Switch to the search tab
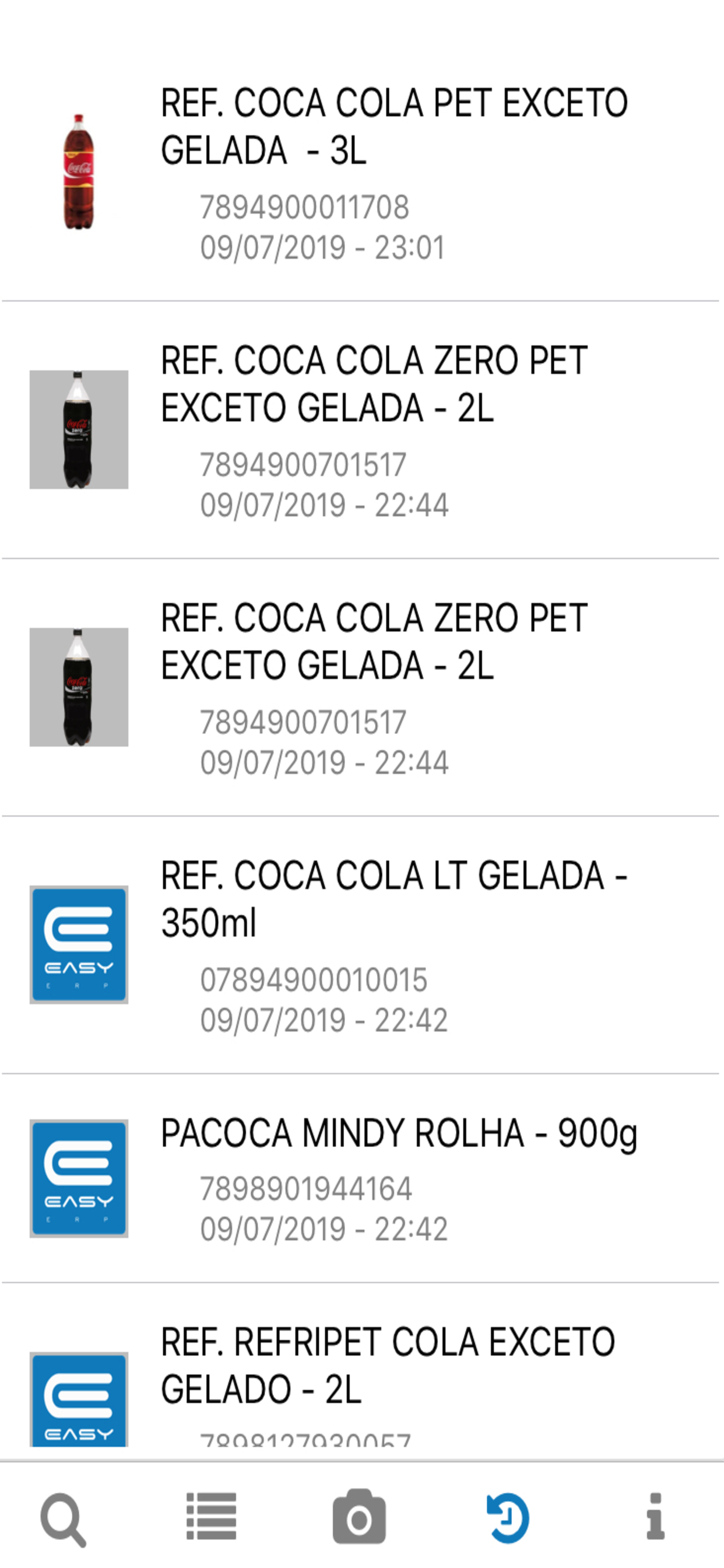The width and height of the screenshot is (724, 1568). (64, 1518)
